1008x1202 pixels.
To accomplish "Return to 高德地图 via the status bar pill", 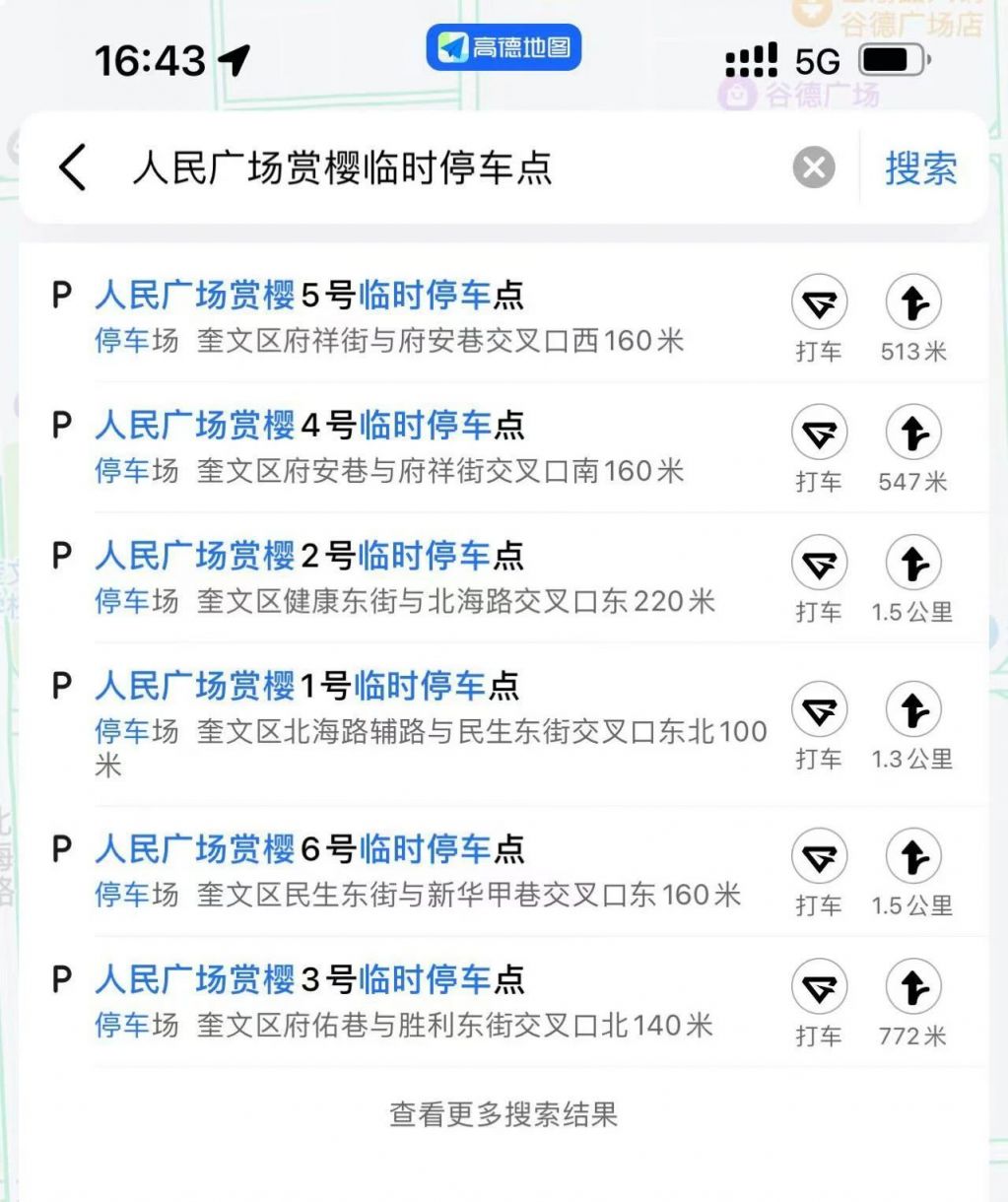I will click(504, 47).
